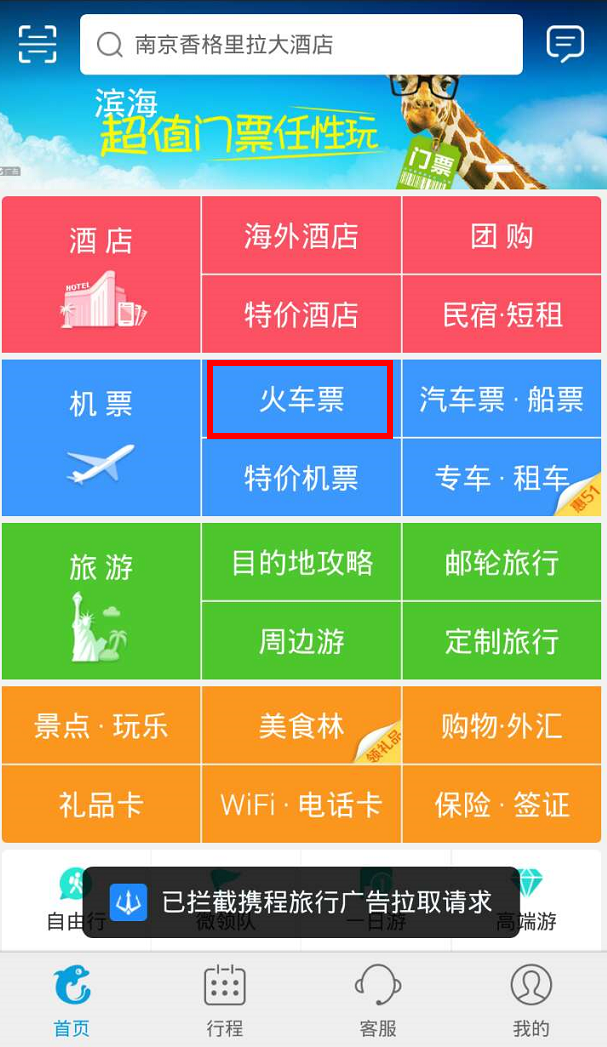This screenshot has height=1047, width=607.
Task: Open the 滨海 tickets promotional banner
Action: click(x=303, y=134)
